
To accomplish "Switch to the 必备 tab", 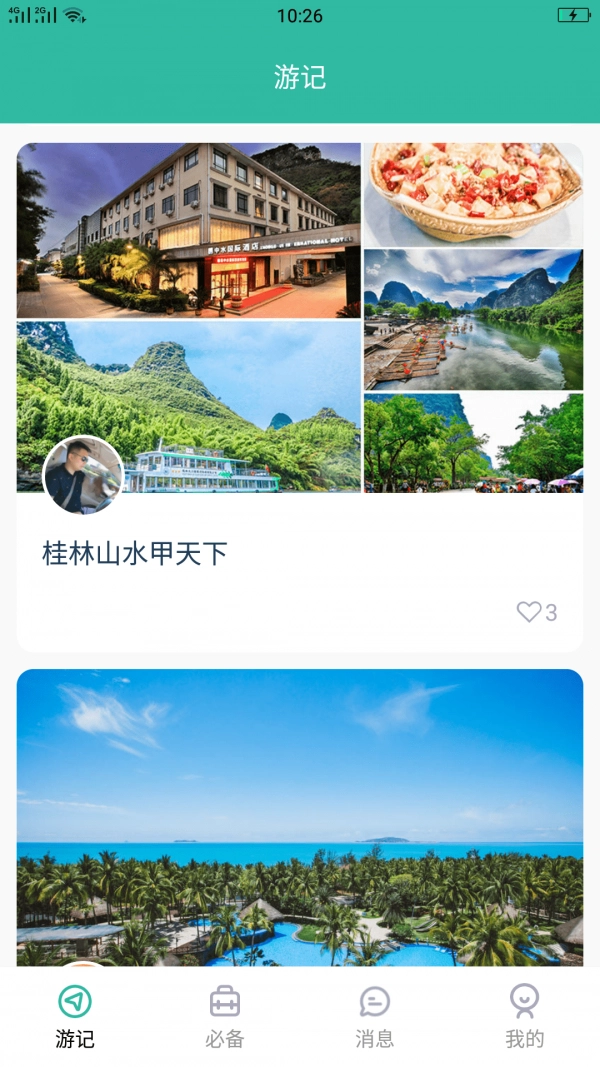I will (225, 1017).
